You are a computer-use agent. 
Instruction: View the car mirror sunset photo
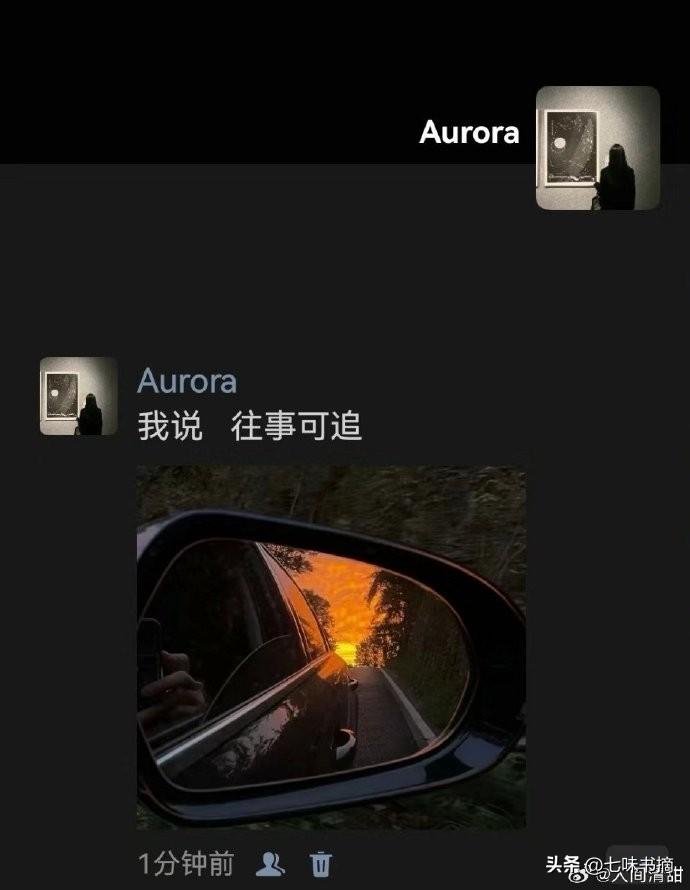pos(331,647)
